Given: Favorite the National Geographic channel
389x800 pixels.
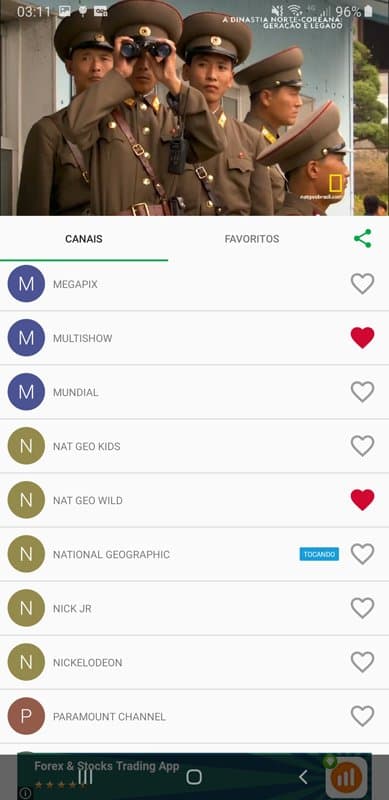Looking at the screenshot, I should point(362,554).
